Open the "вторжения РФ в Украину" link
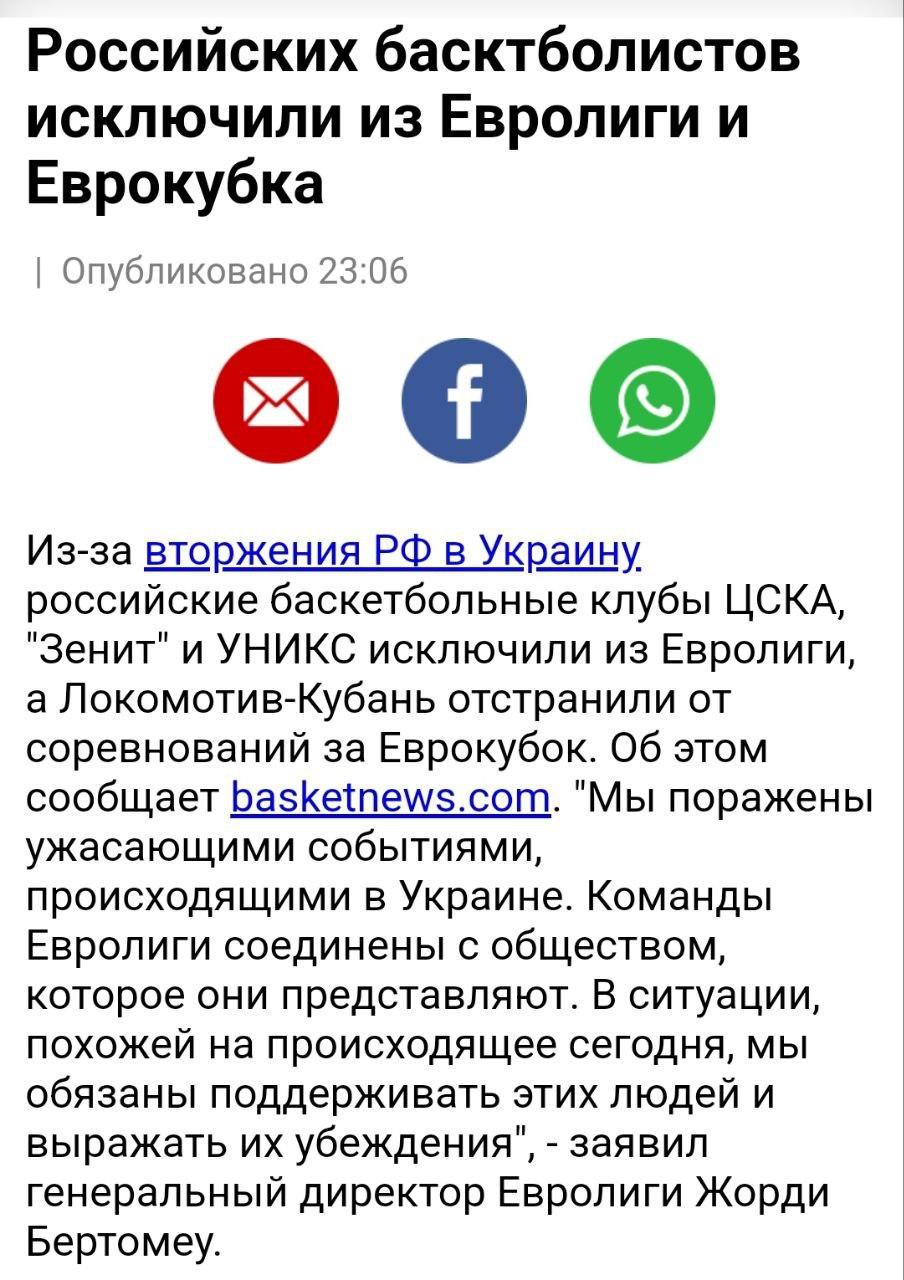 coord(393,551)
